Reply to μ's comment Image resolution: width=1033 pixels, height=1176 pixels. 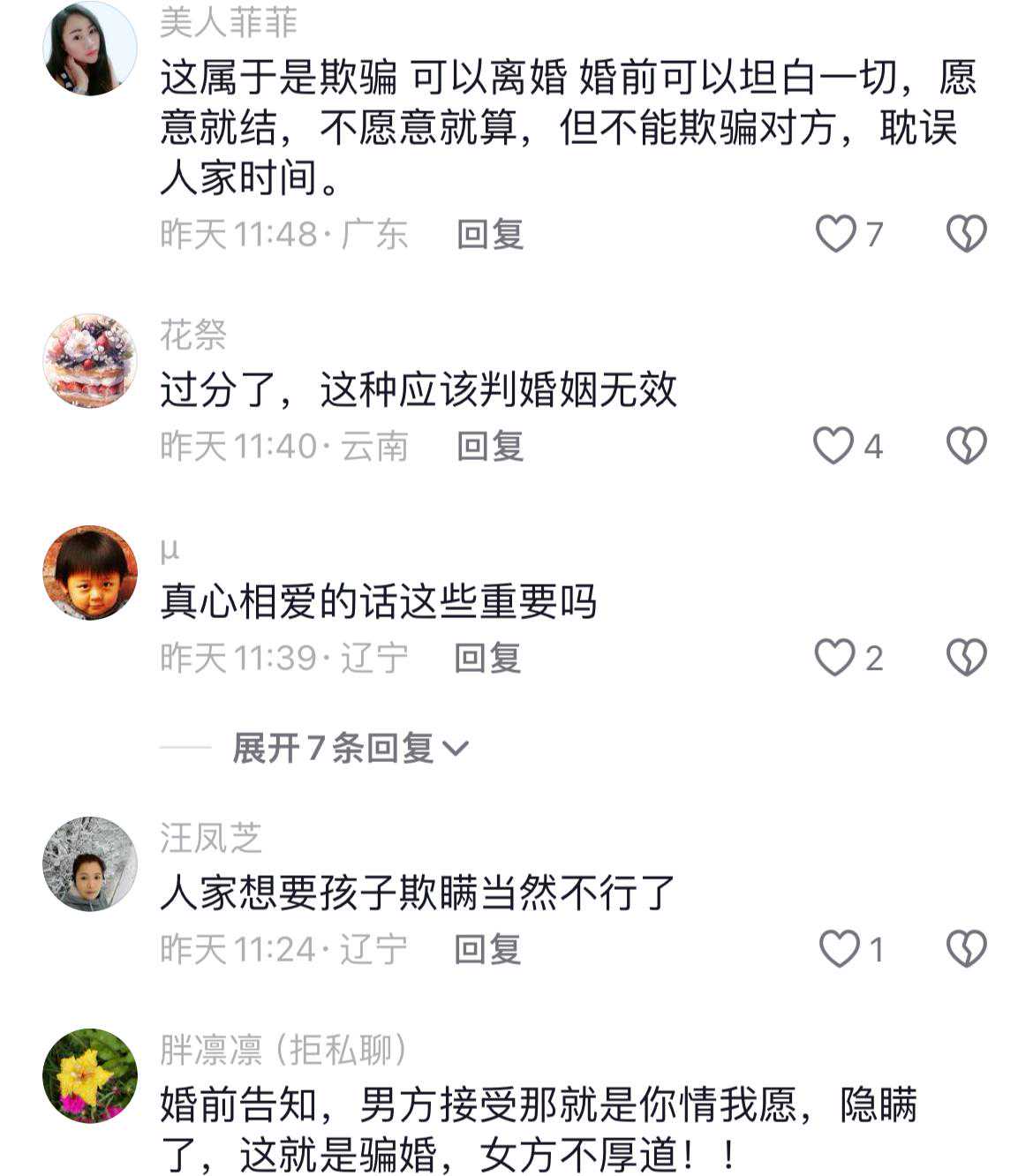click(487, 658)
